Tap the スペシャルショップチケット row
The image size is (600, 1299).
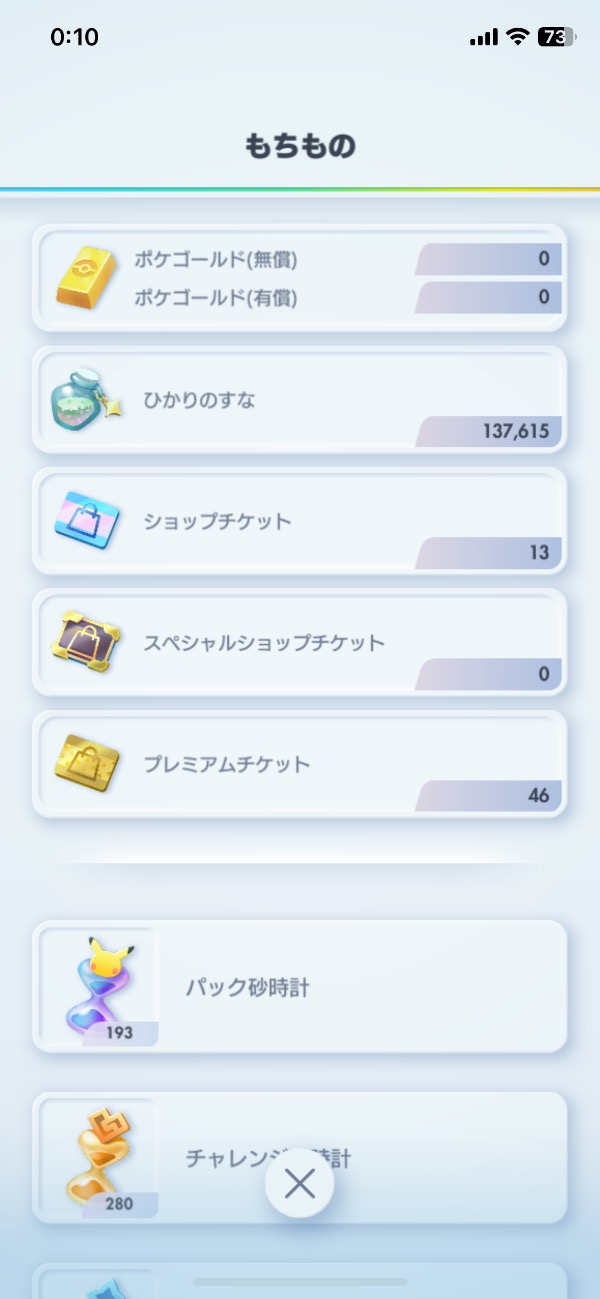coord(300,642)
